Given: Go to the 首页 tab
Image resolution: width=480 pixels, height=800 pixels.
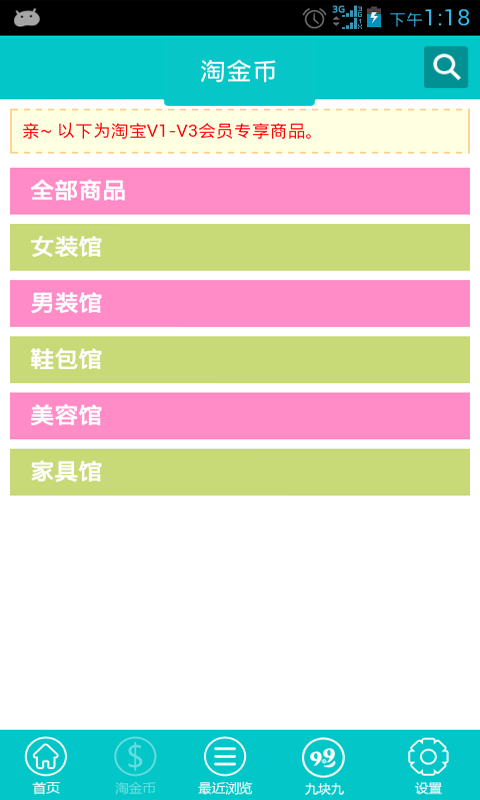Looking at the screenshot, I should (x=46, y=765).
